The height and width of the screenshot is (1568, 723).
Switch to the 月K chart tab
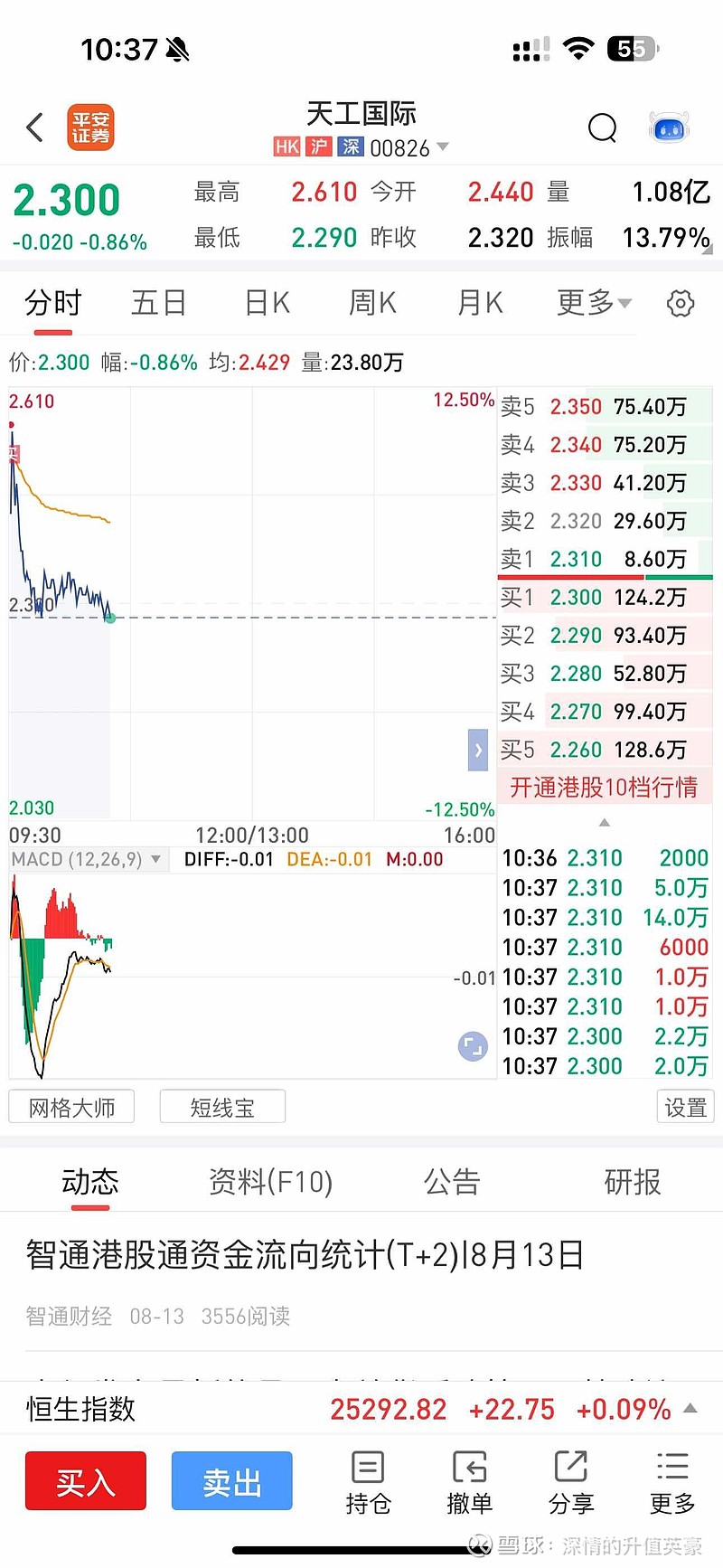[480, 303]
